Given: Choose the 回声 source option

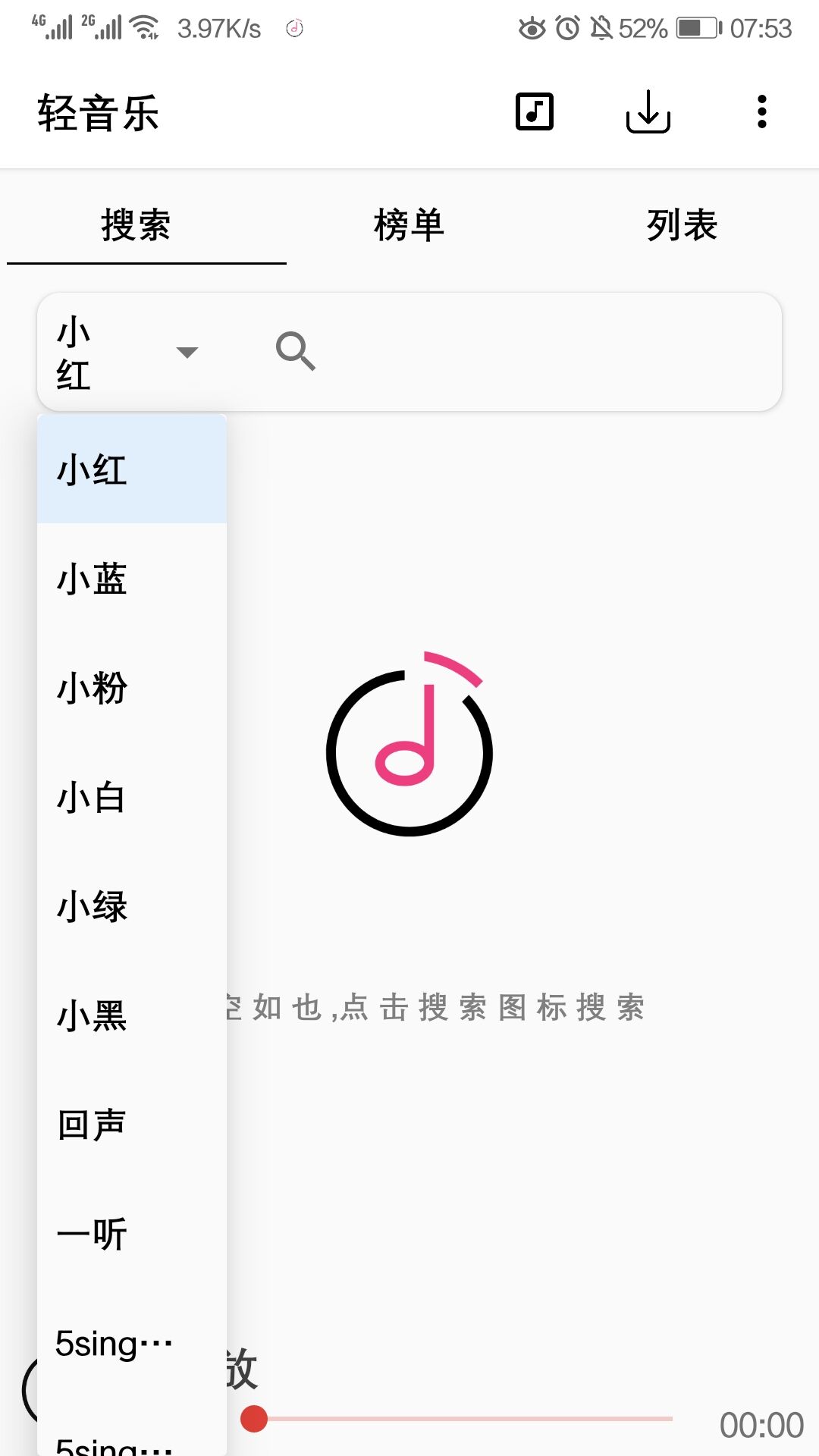Looking at the screenshot, I should tap(131, 1125).
